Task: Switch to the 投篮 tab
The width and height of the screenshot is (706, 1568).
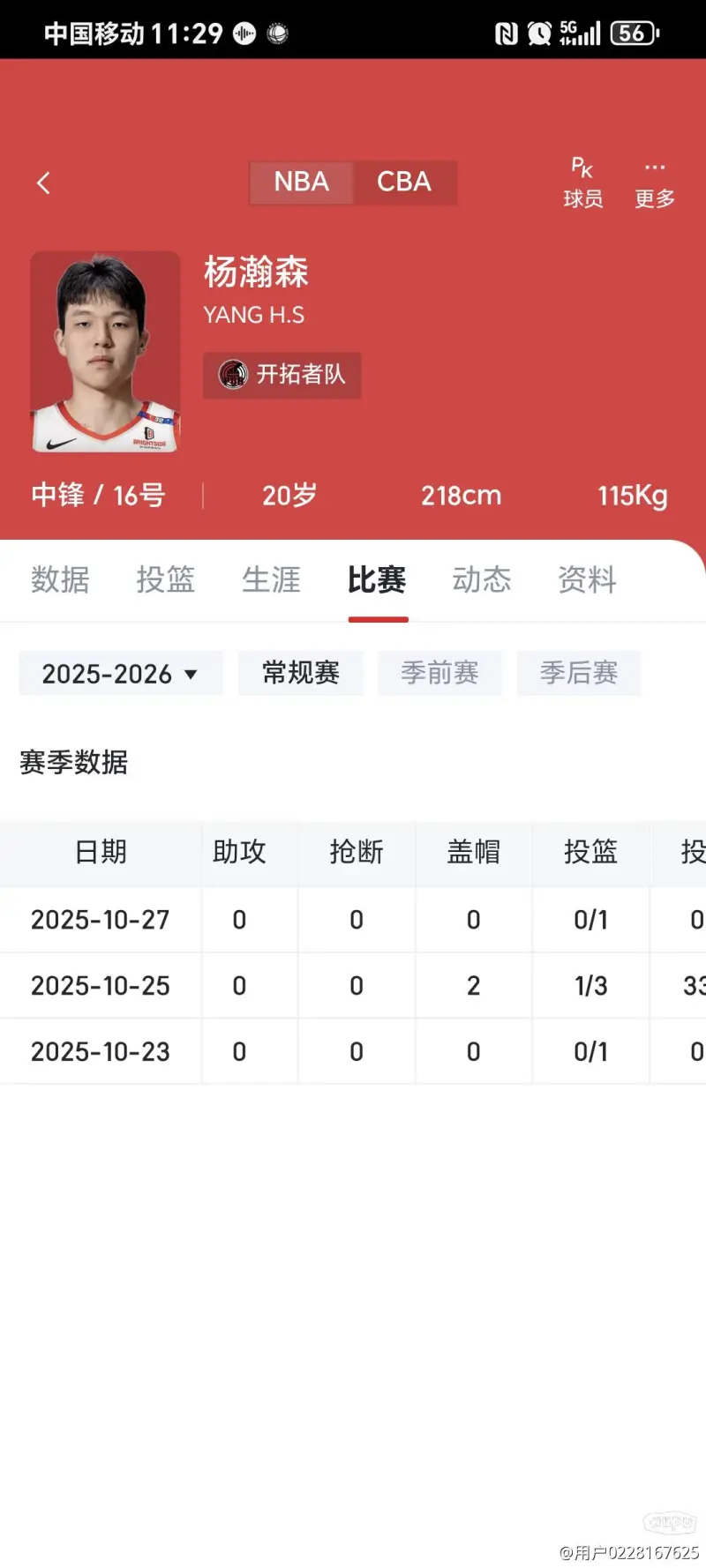Action: pyautogui.click(x=166, y=580)
